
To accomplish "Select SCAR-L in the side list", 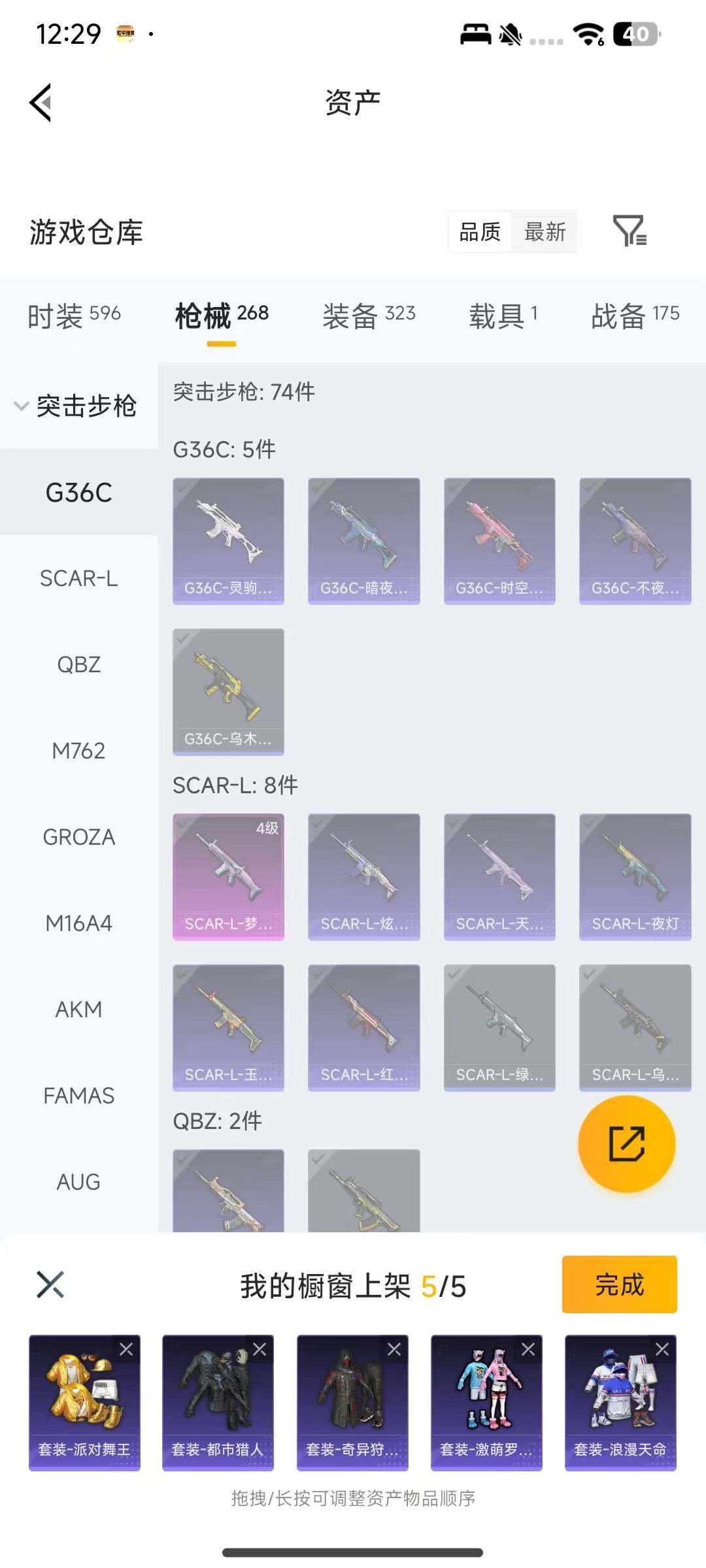I will pyautogui.click(x=78, y=578).
